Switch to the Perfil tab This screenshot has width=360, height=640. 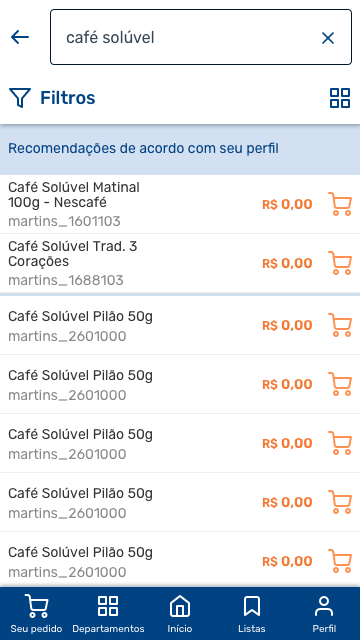tap(324, 613)
